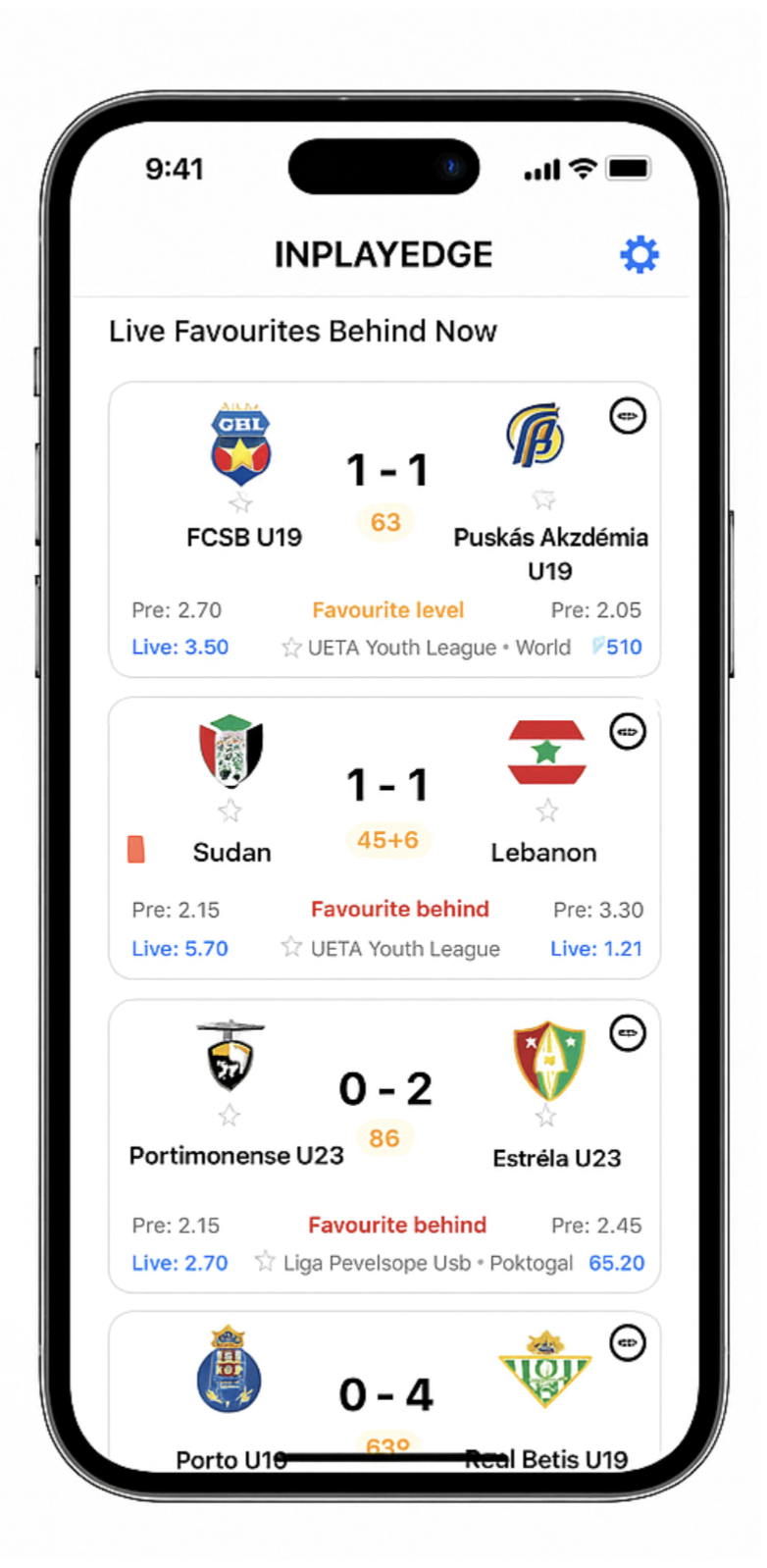Favourite the FCSB U19 team star
Viewport: 767px width, 1568px height.
click(241, 503)
